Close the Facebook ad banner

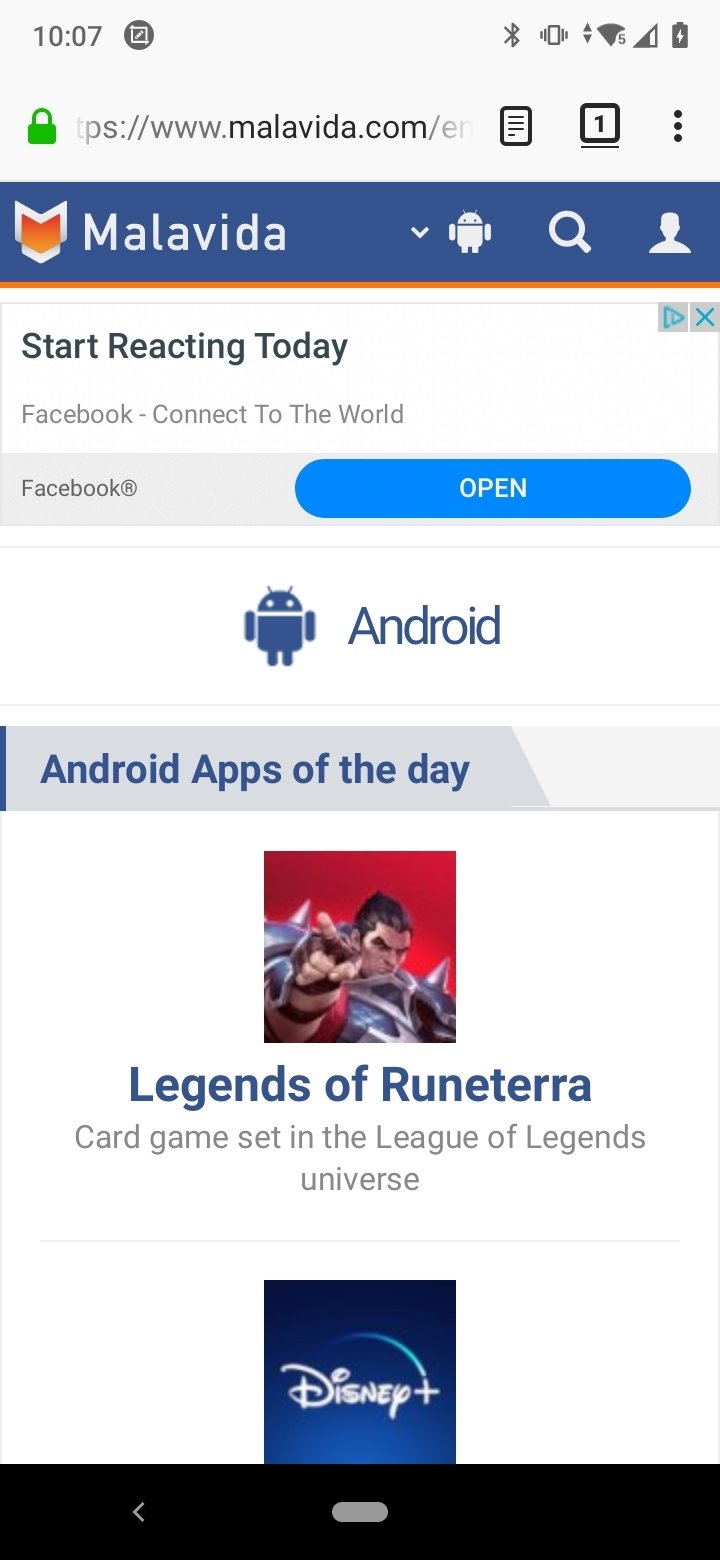pyautogui.click(x=705, y=317)
